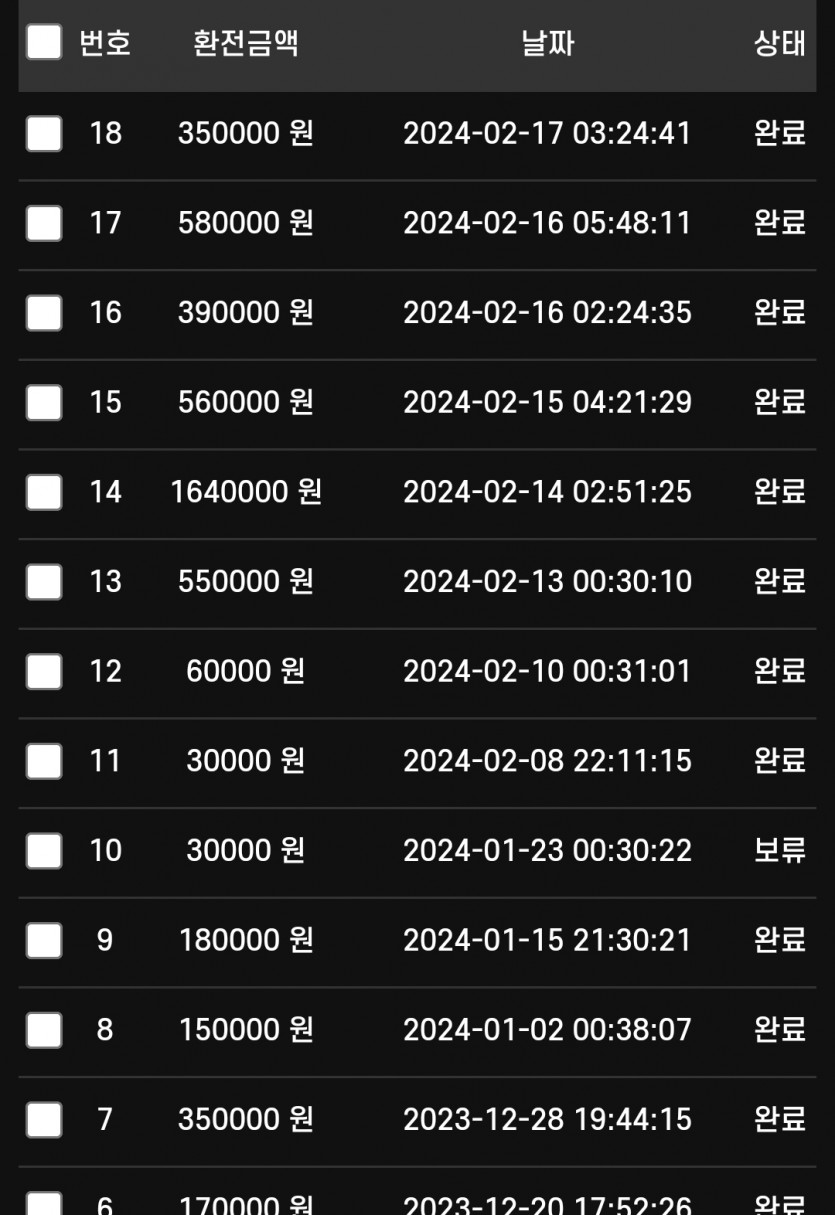Check the box next to entry 16
This screenshot has height=1215, width=835.
tap(44, 313)
